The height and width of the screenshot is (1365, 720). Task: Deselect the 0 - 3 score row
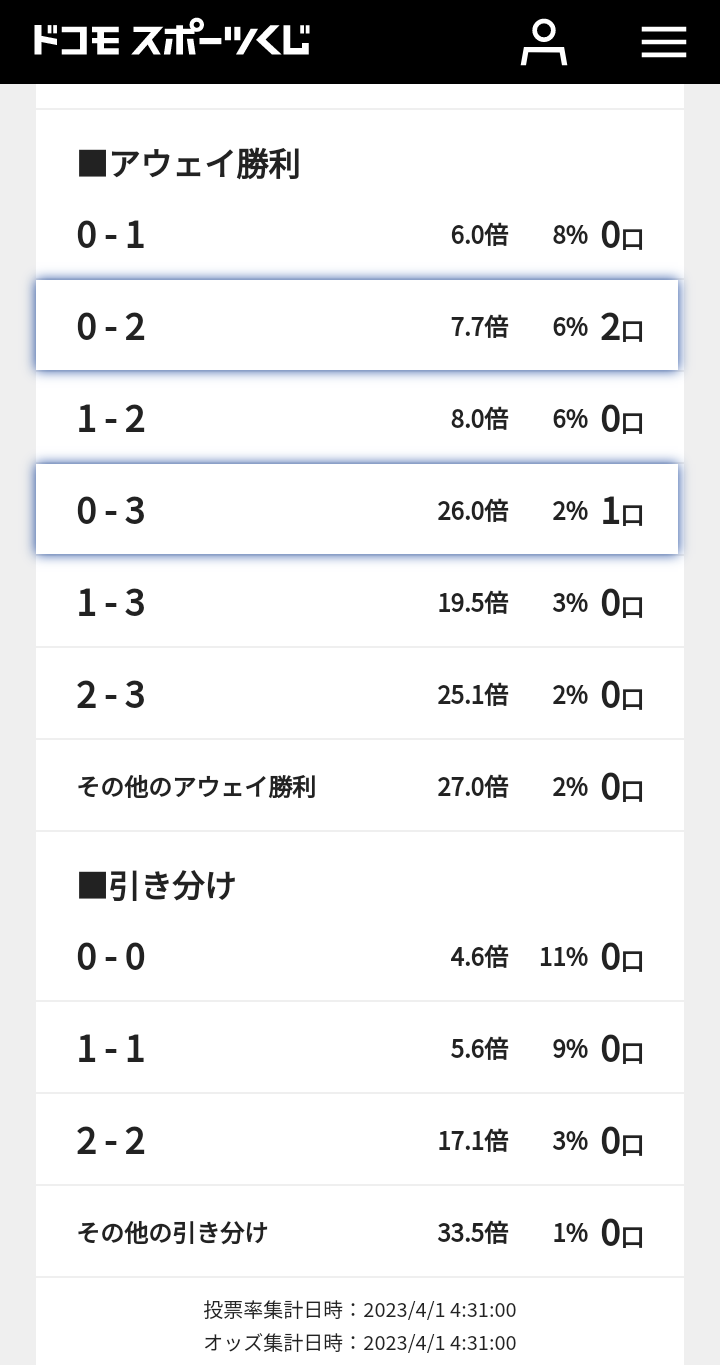click(x=357, y=509)
